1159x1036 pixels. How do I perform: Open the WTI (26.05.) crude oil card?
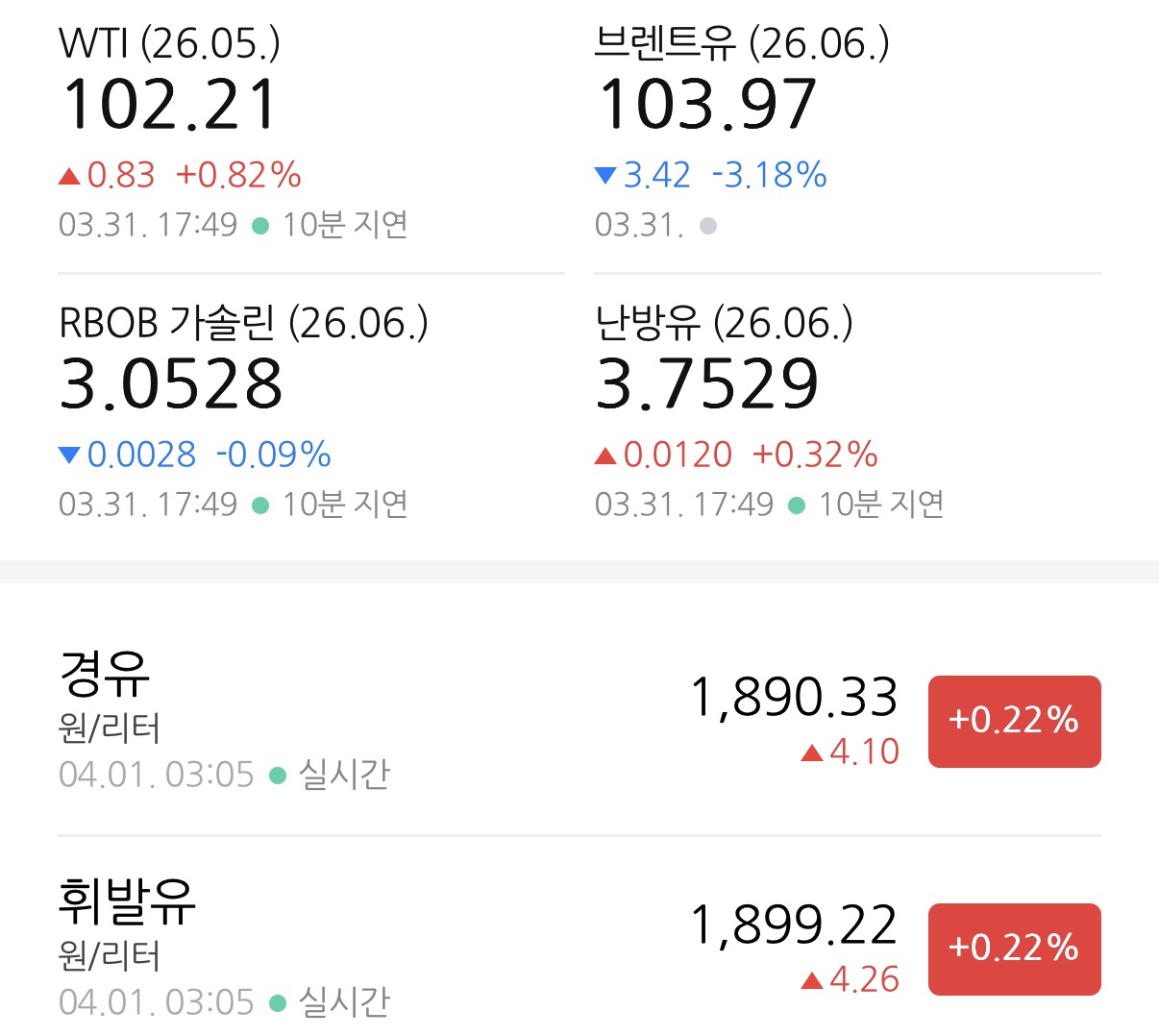coord(310,135)
